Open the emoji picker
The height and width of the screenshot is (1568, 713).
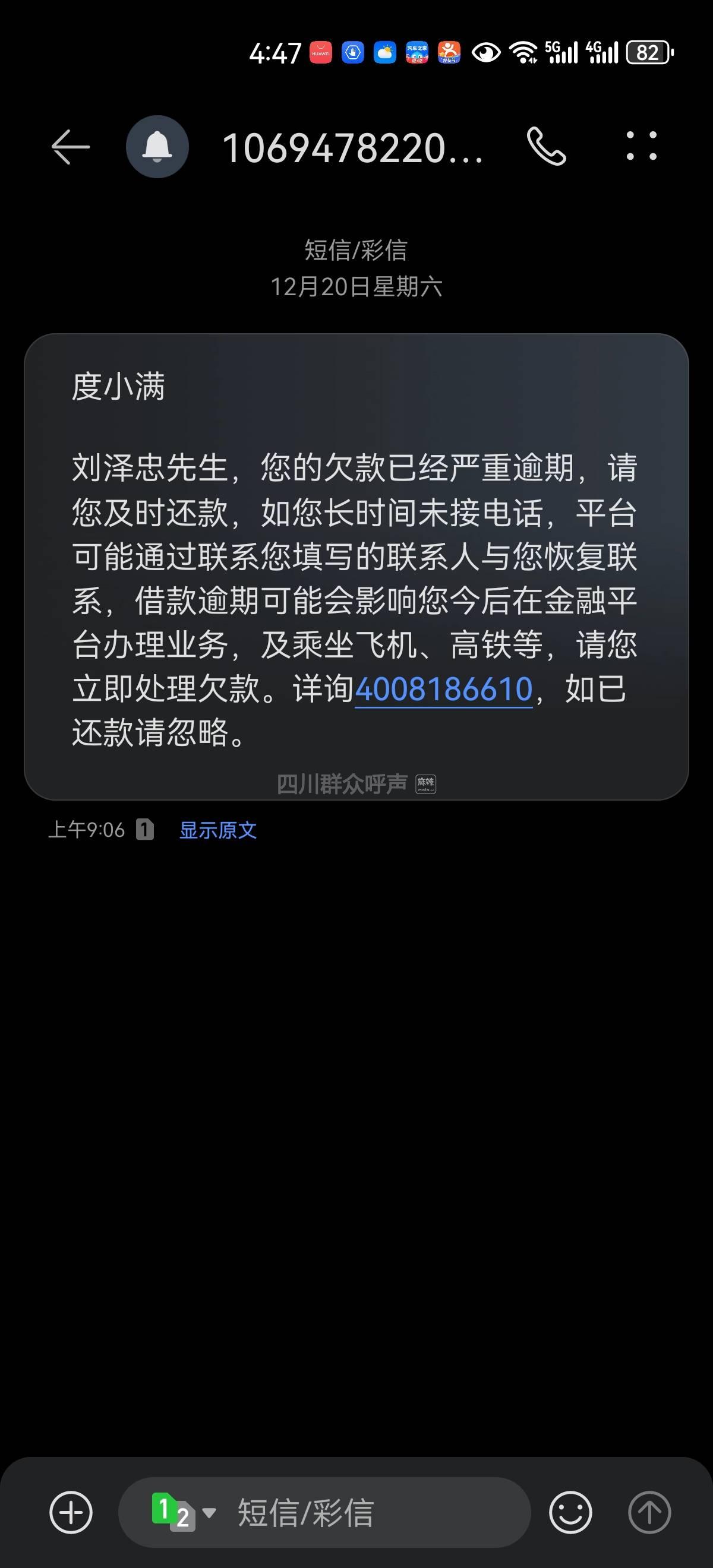click(x=570, y=1512)
